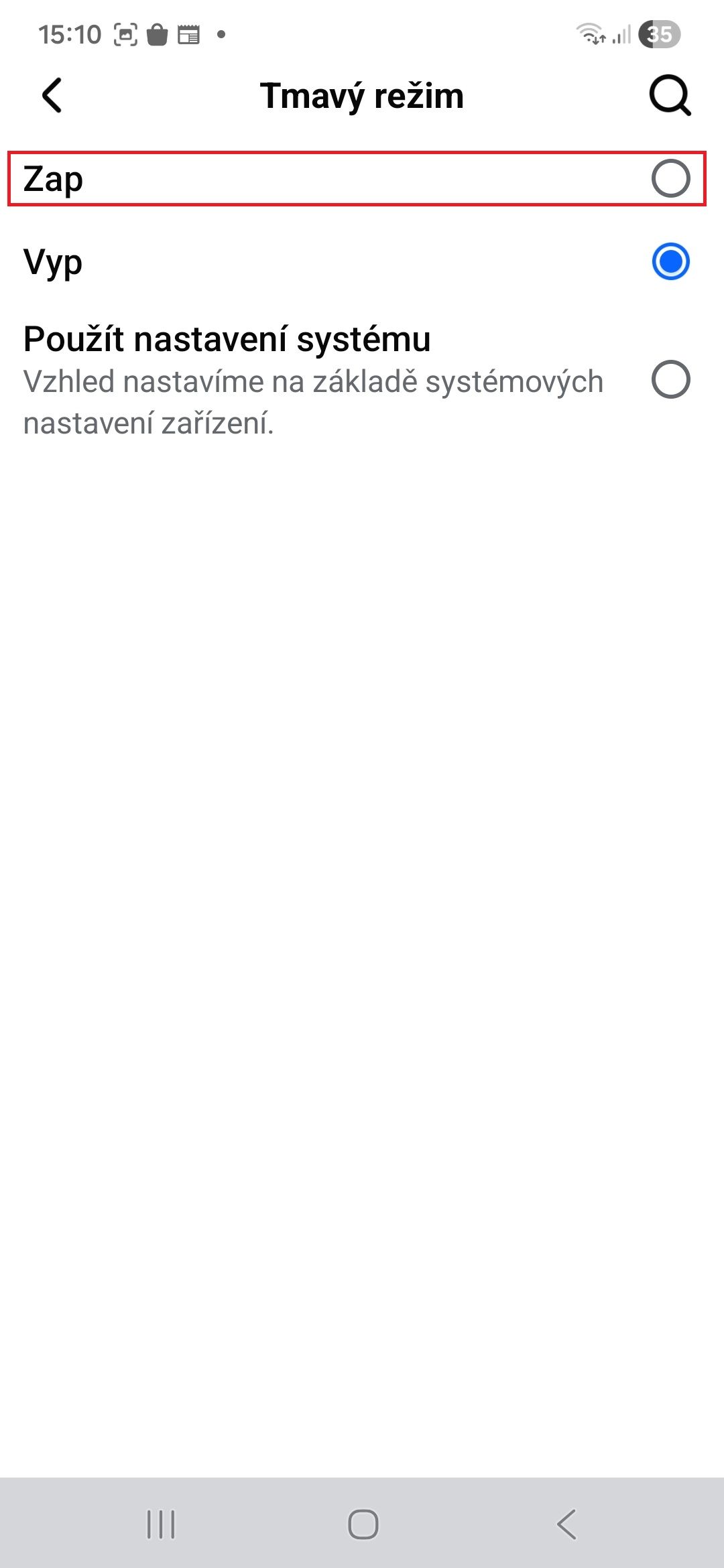Select Použít nastavení systému option

(x=670, y=379)
